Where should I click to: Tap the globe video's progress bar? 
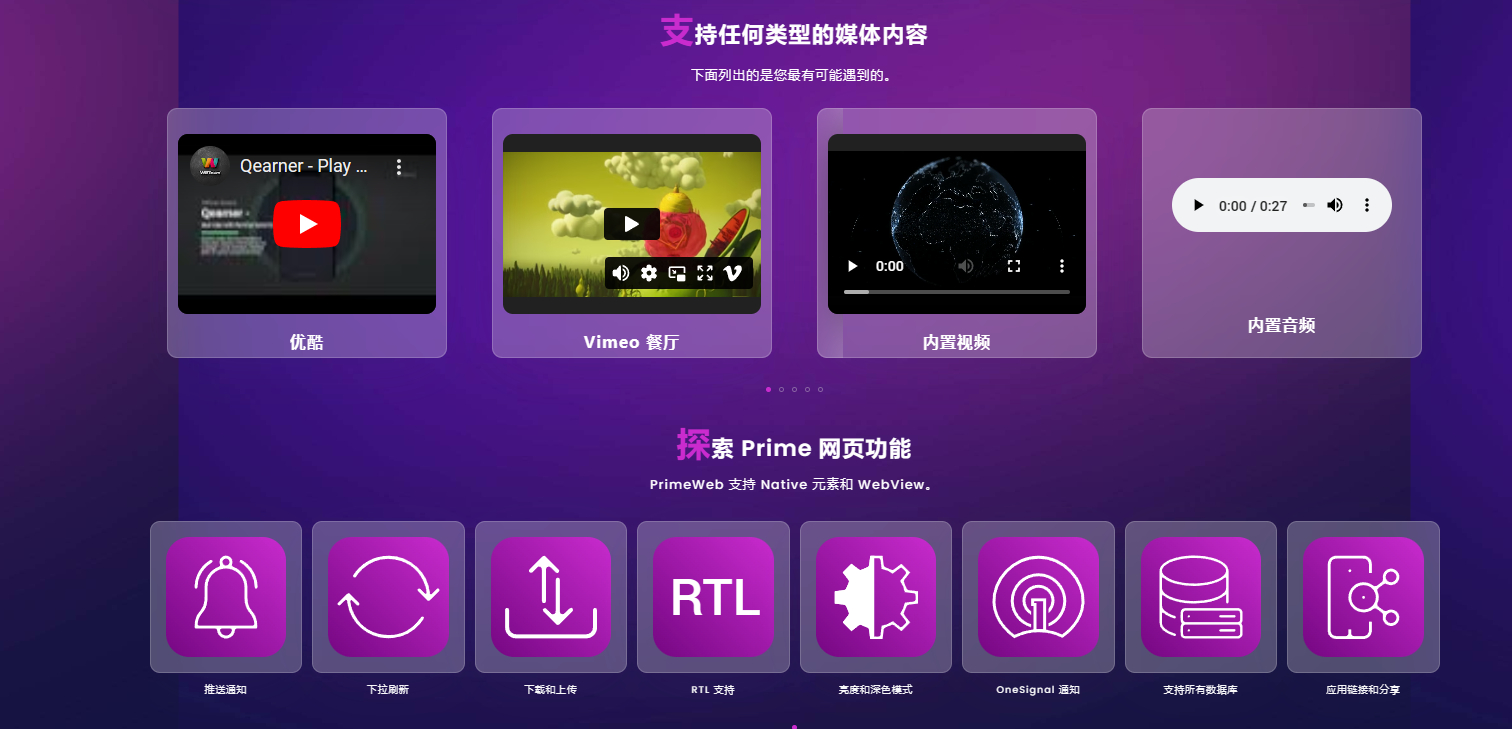pos(957,292)
